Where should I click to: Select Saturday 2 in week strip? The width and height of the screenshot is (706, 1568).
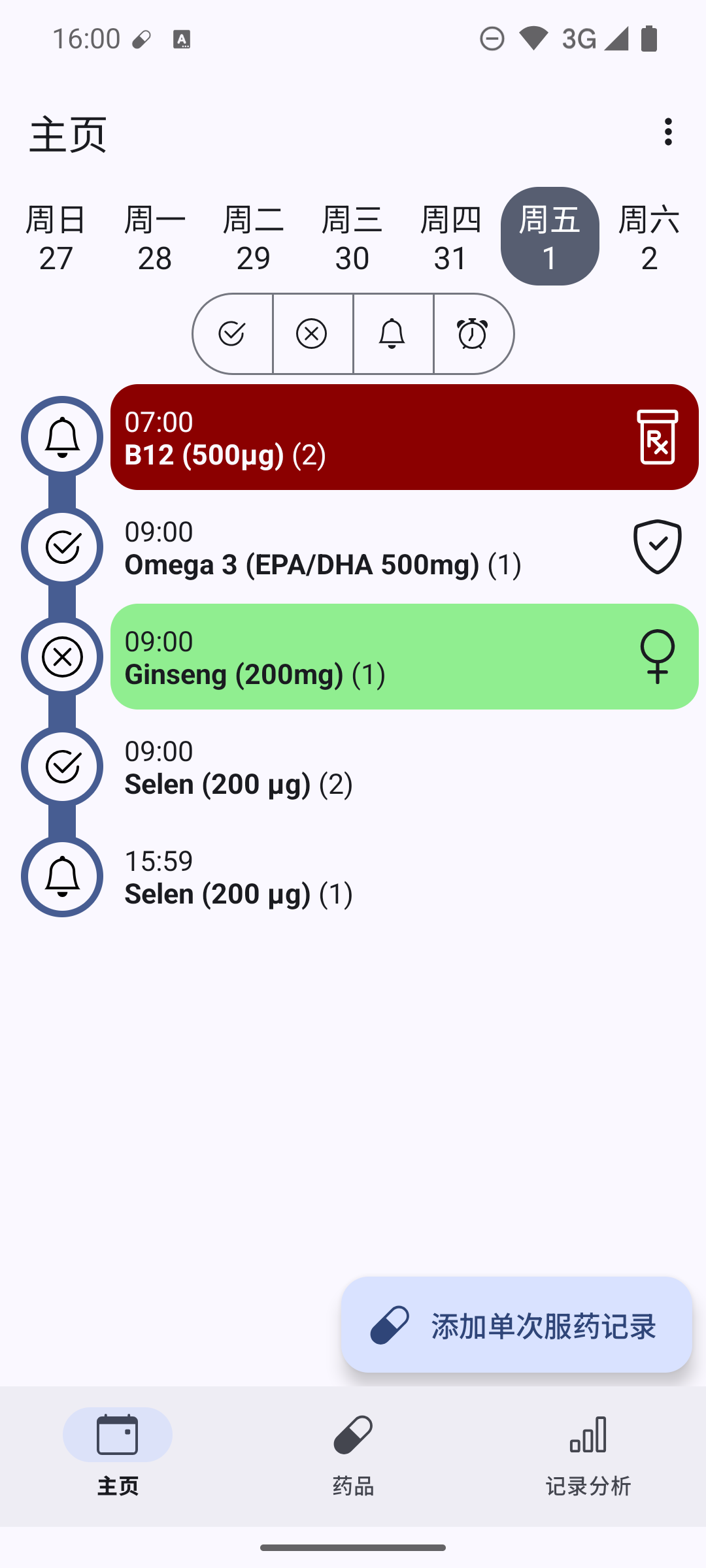(x=648, y=238)
